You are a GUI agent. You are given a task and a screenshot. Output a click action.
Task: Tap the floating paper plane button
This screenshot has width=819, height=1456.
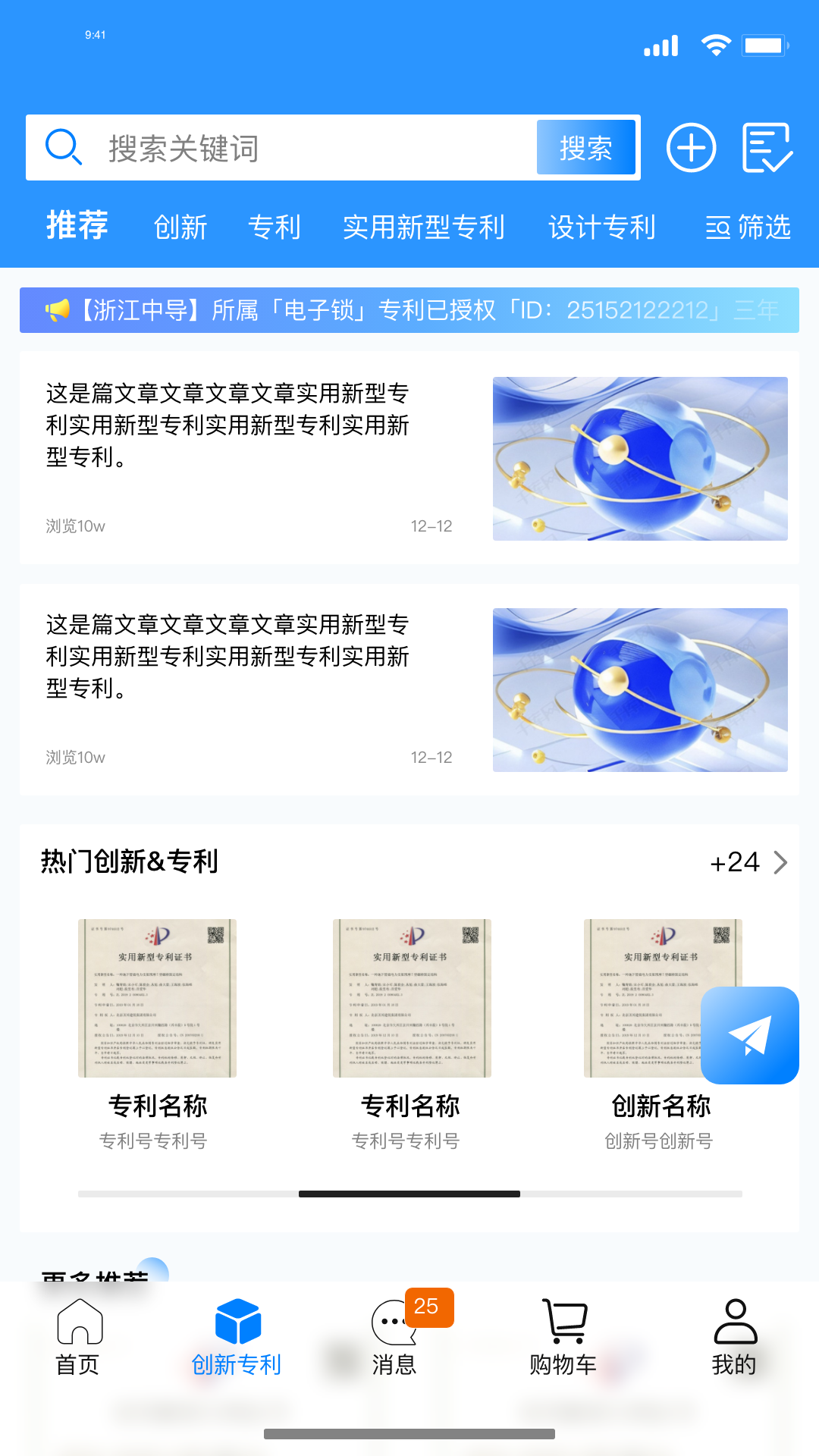749,1035
